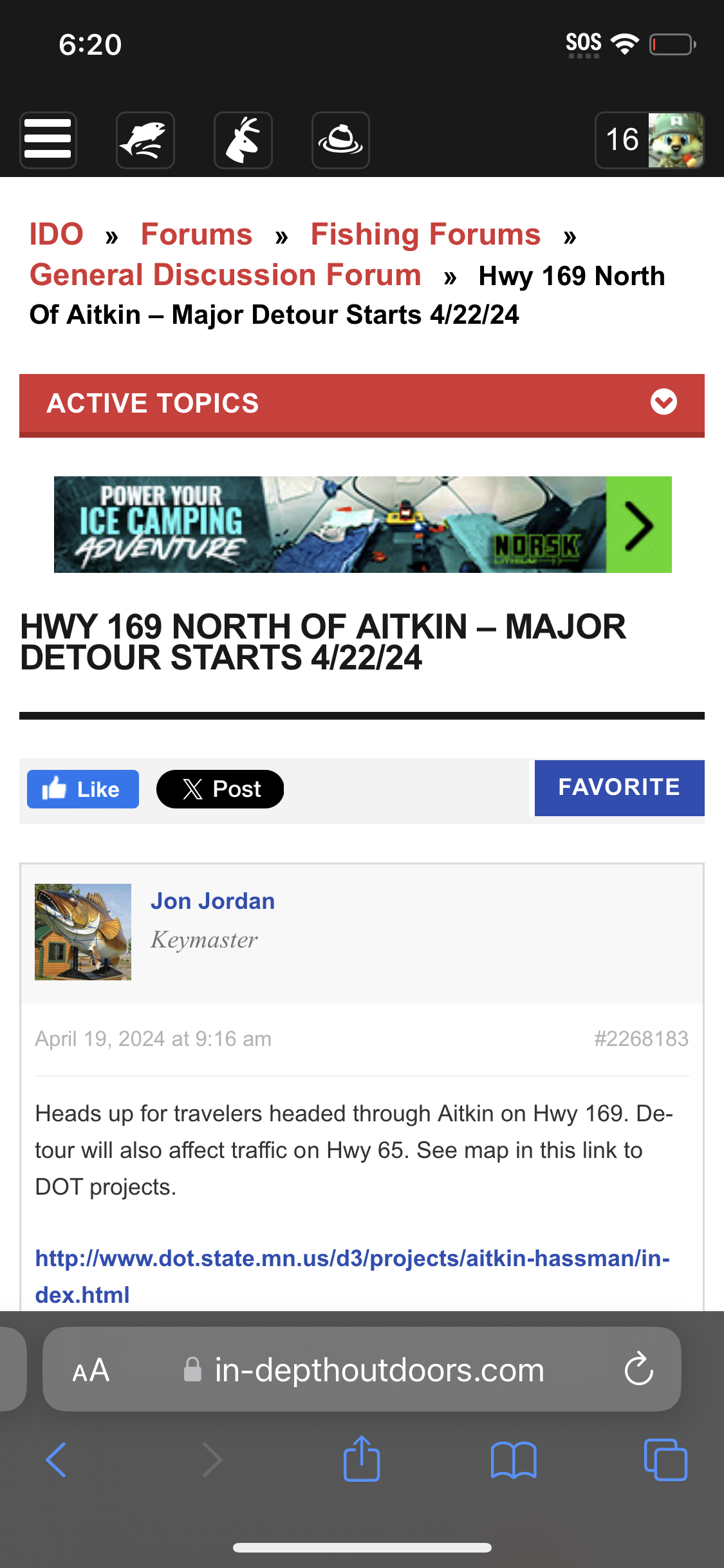This screenshot has width=724, height=1568.
Task: Open the DOT aitkin-hassman project link
Action: (353, 1276)
